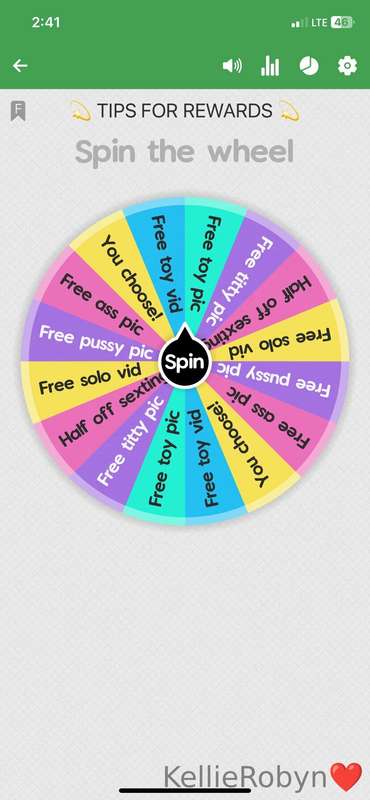The height and width of the screenshot is (800, 370).
Task: Open the pie chart wheel icon
Action: click(309, 66)
